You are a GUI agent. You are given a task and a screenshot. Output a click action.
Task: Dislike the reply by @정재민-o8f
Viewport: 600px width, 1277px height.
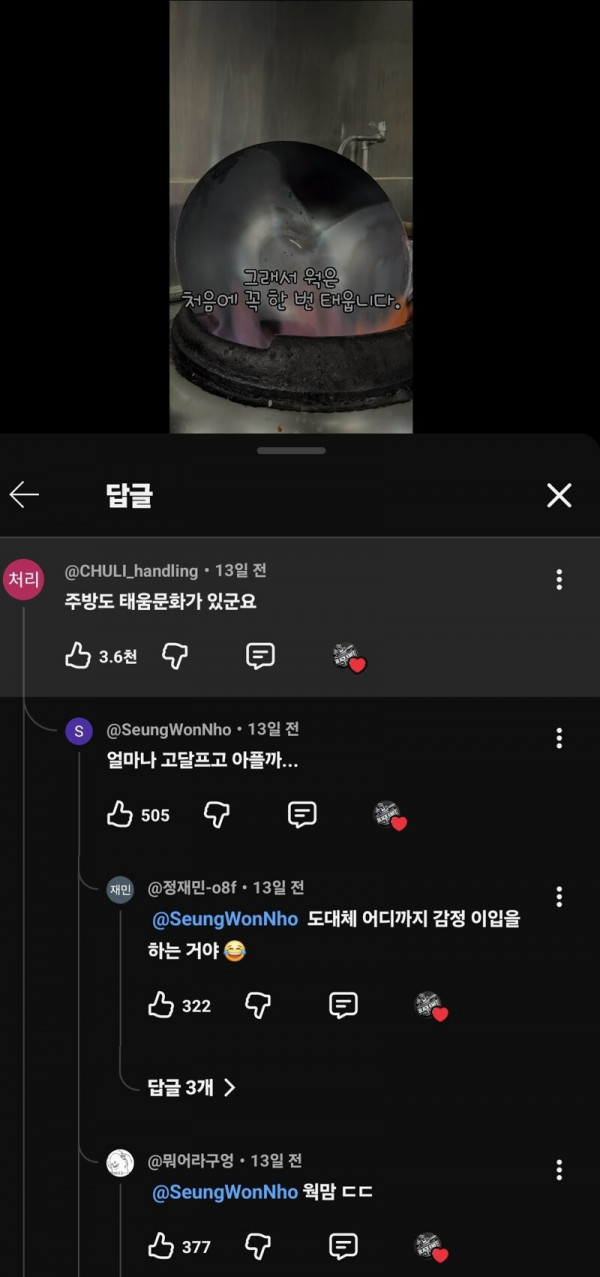(259, 1005)
